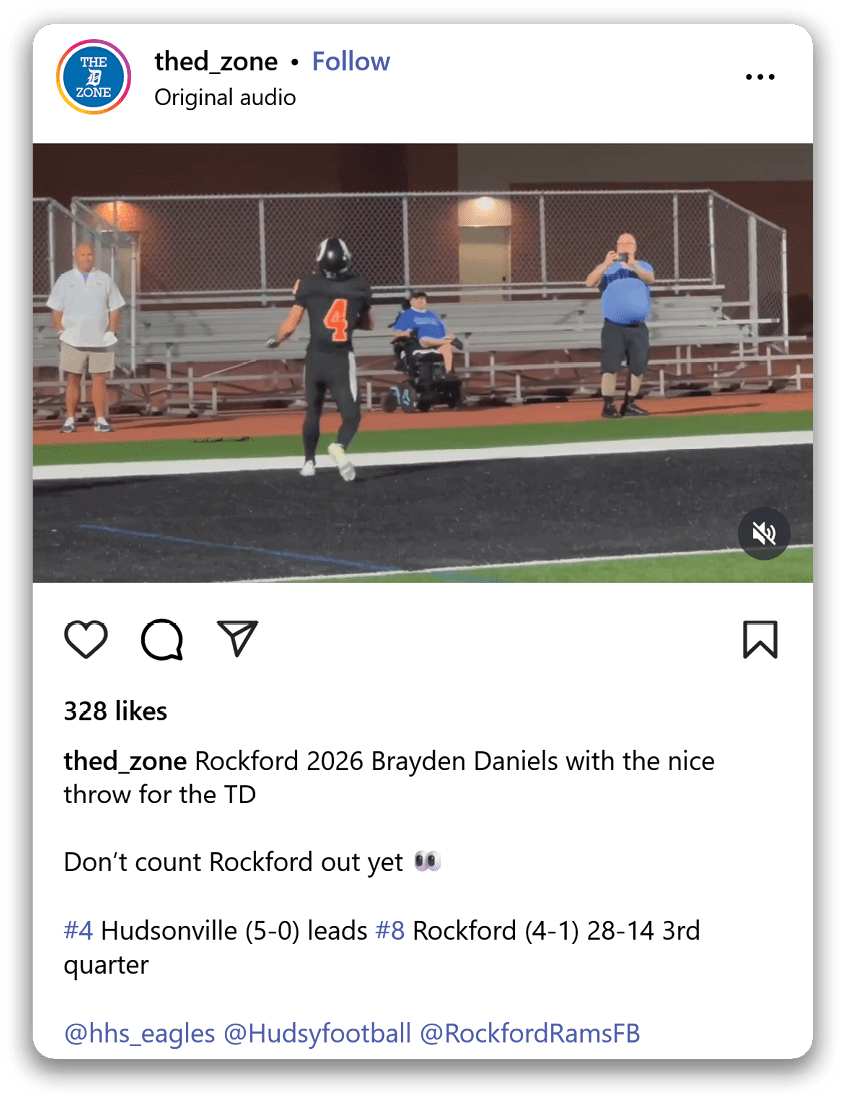
Task: Visit the @hhs_eagles mention
Action: coord(139,1033)
